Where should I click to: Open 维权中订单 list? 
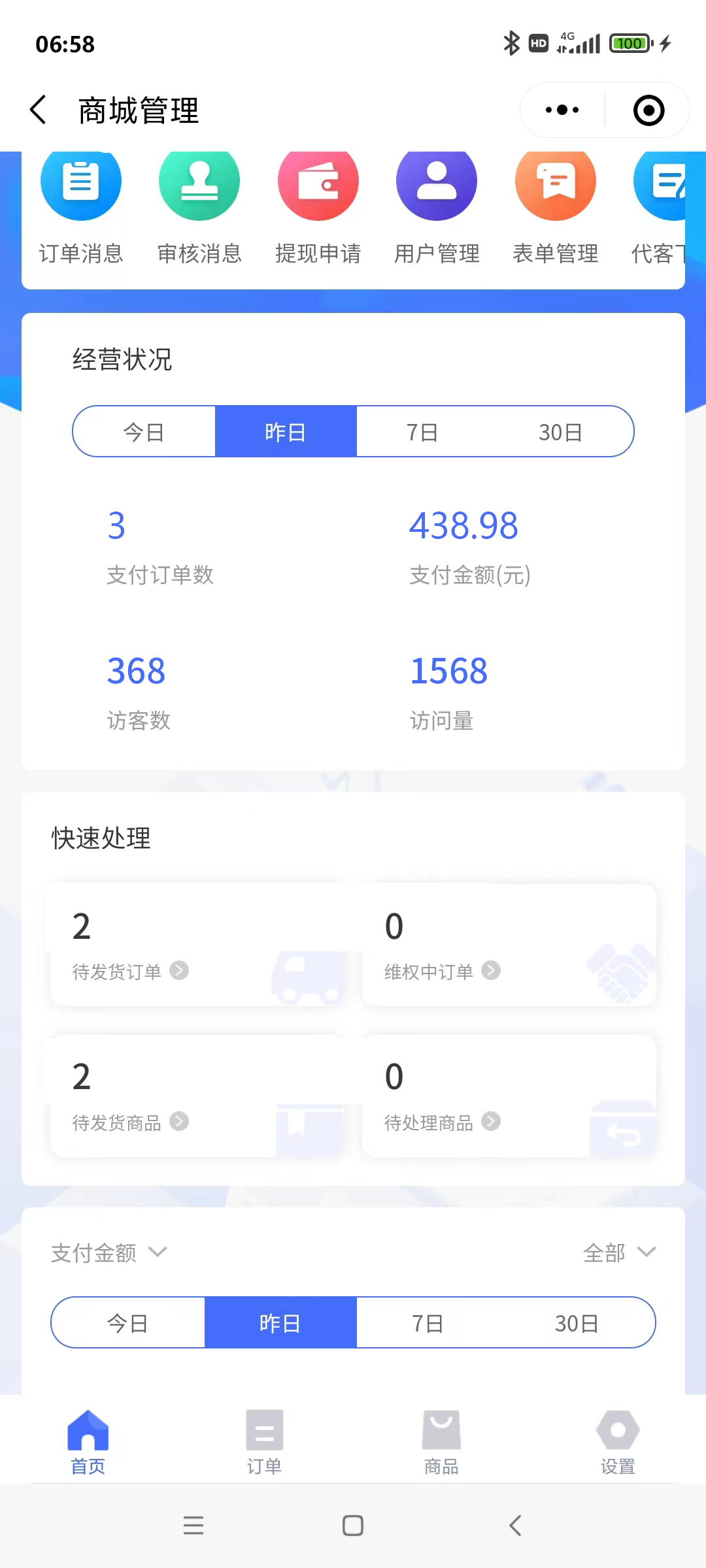(490, 972)
